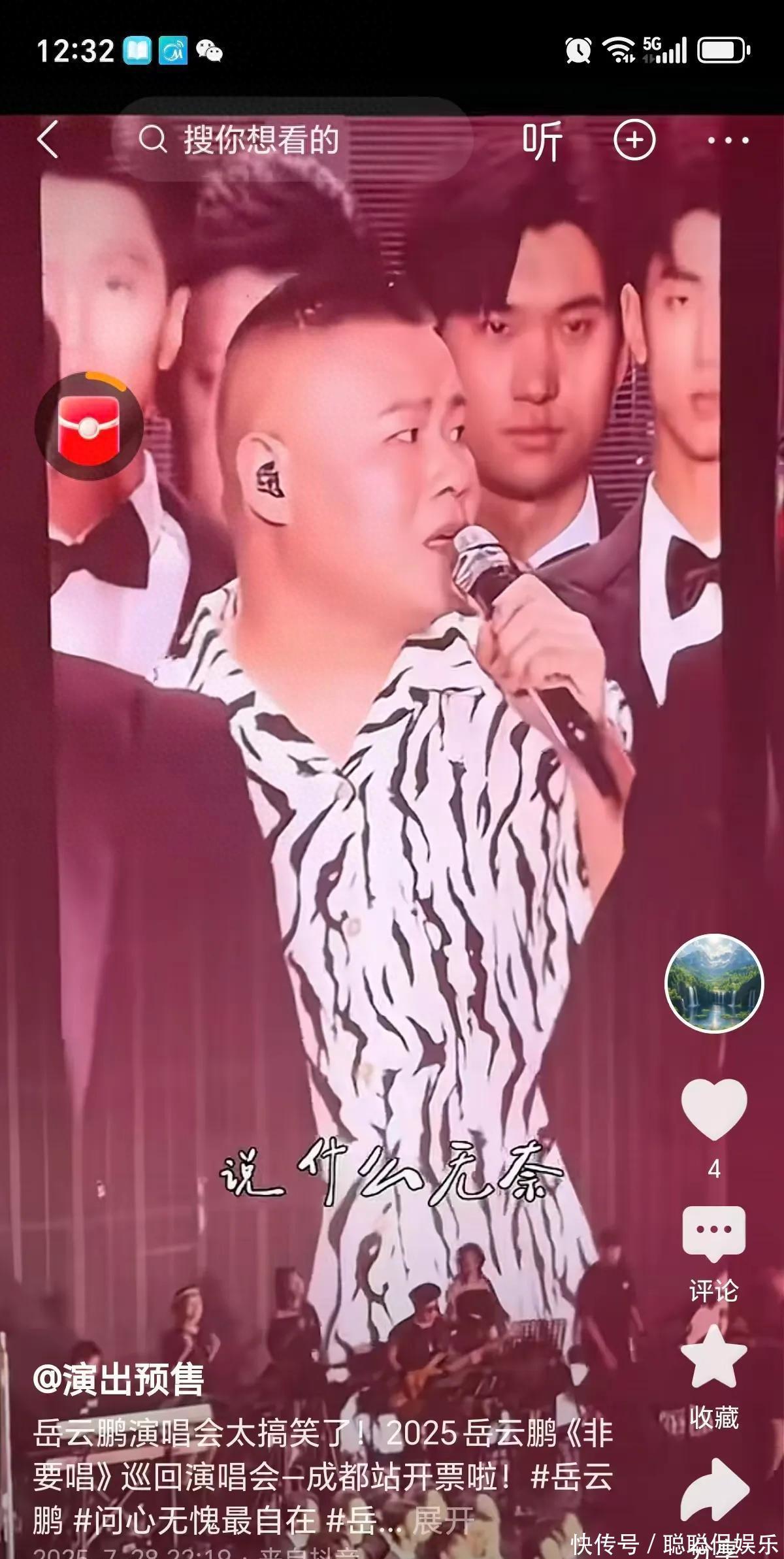Open the @演出预售 author profile

coord(118,1380)
